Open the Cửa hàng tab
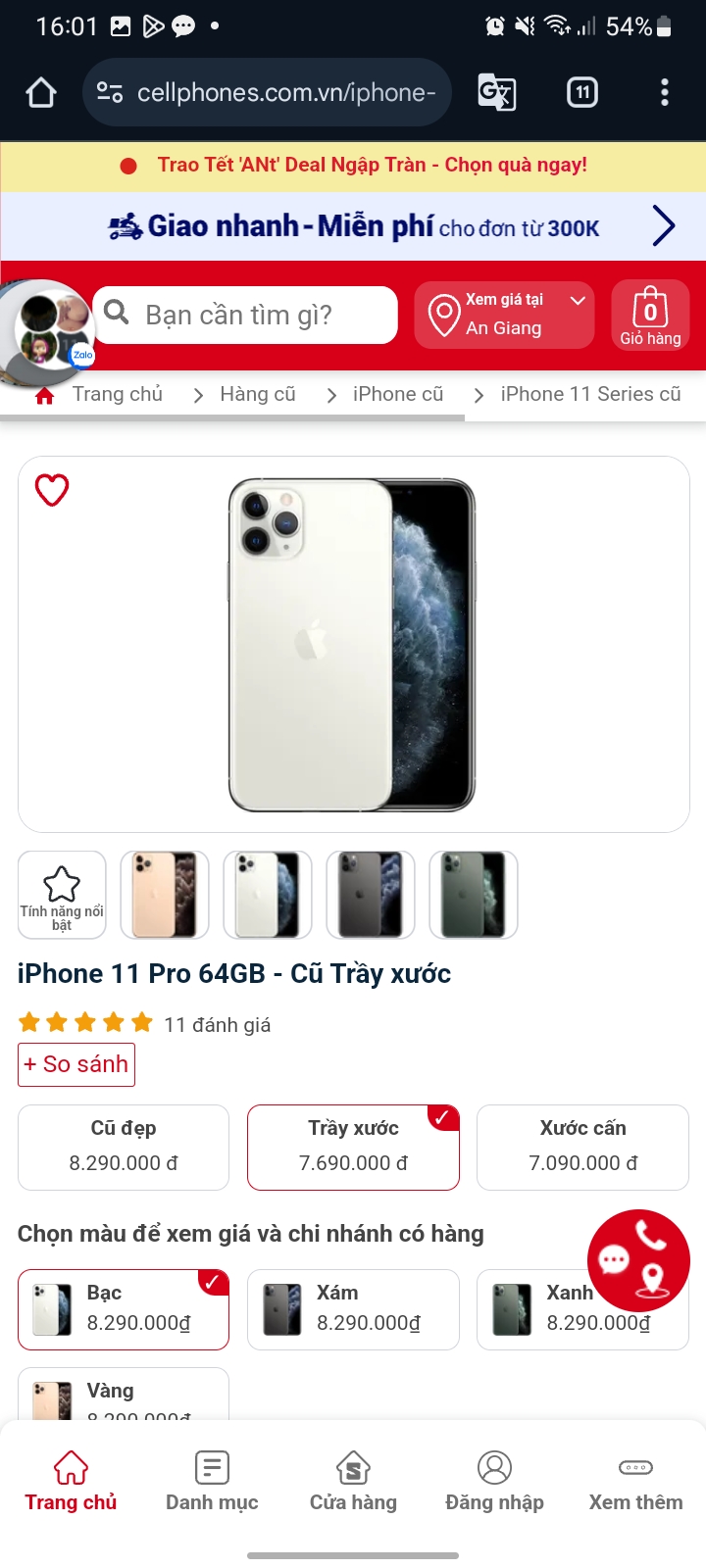The height and width of the screenshot is (1568, 706). pyautogui.click(x=353, y=1481)
